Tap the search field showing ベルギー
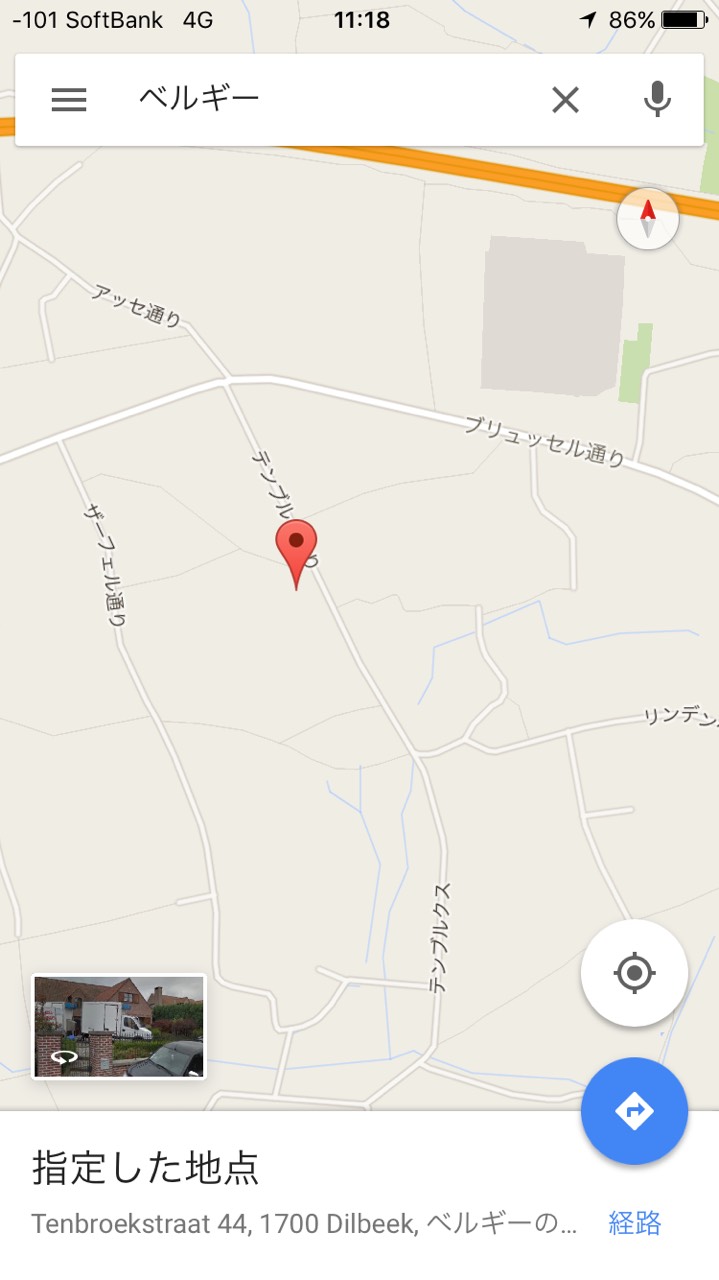Viewport: 719px width, 1280px height. [330, 99]
